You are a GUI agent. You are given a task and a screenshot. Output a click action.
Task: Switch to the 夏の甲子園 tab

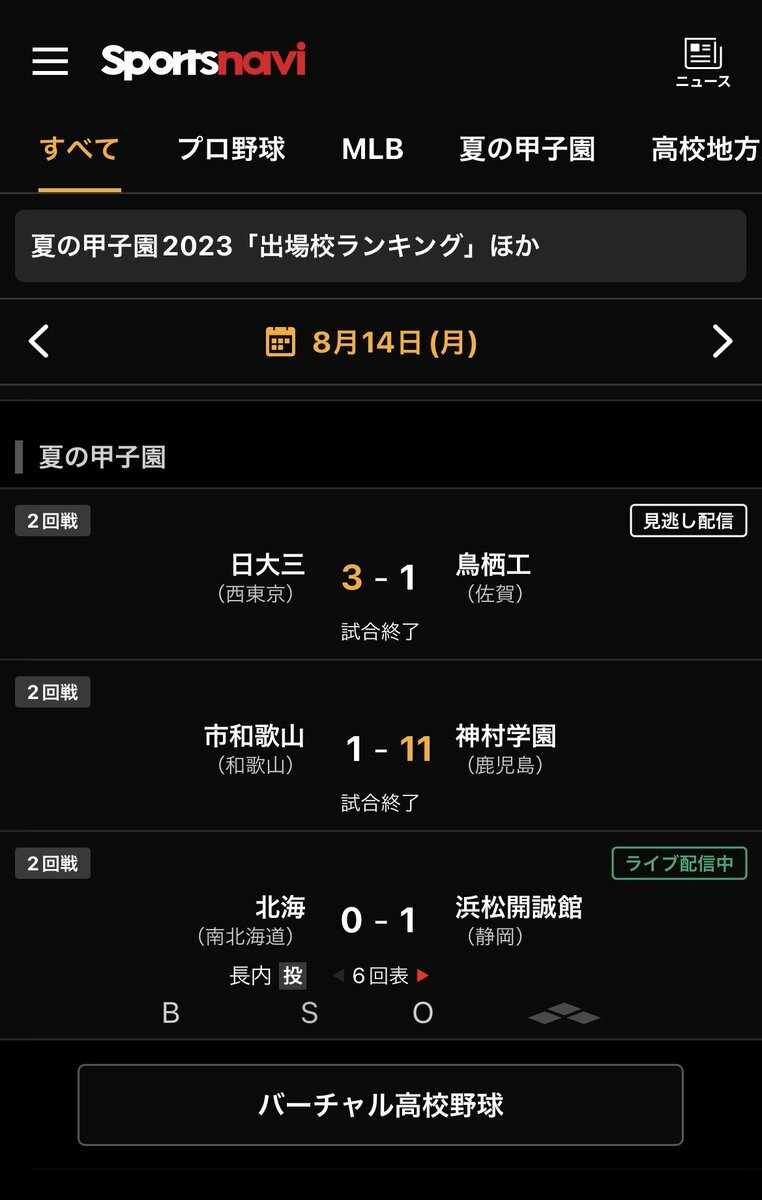[x=527, y=150]
